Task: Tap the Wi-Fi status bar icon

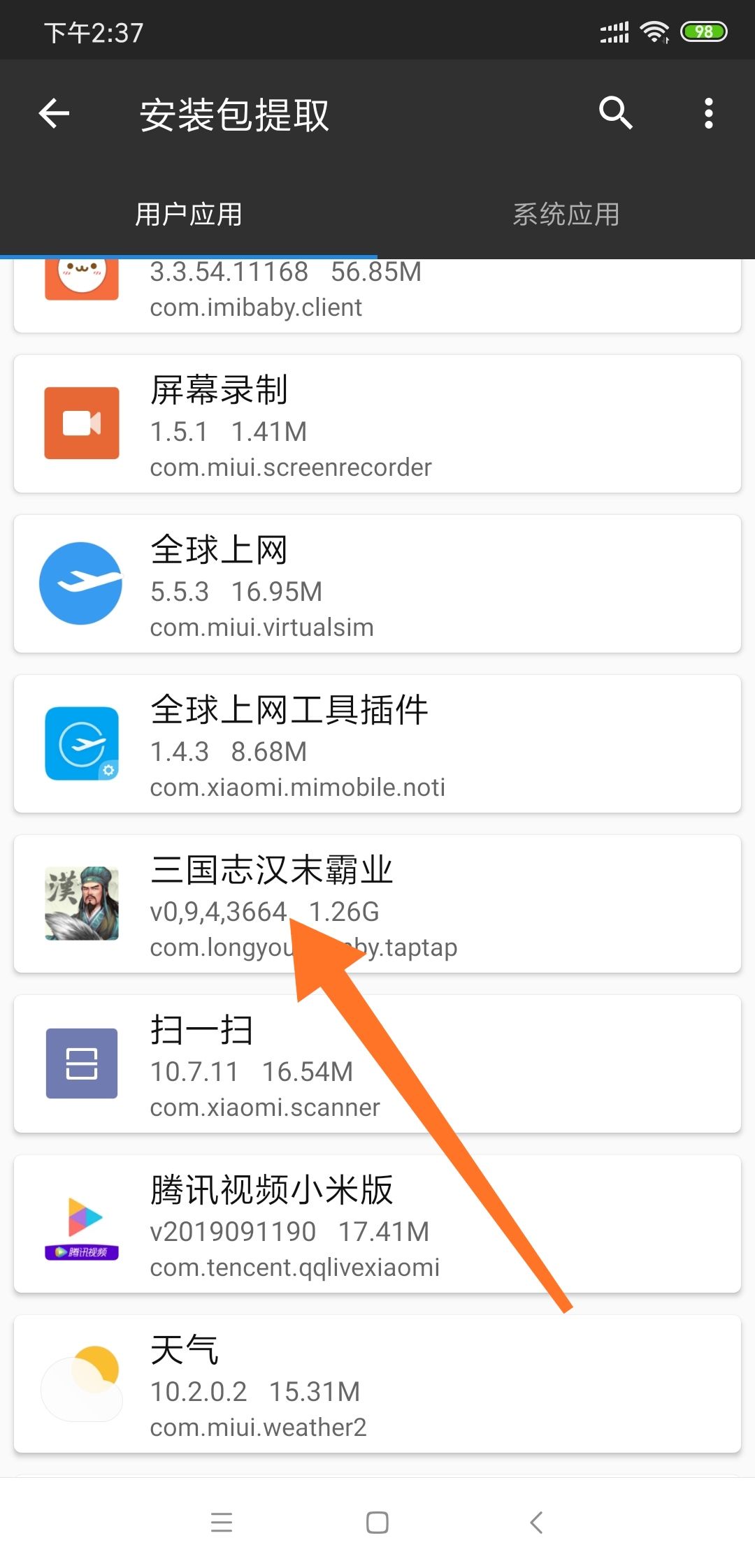Action: pos(654,31)
